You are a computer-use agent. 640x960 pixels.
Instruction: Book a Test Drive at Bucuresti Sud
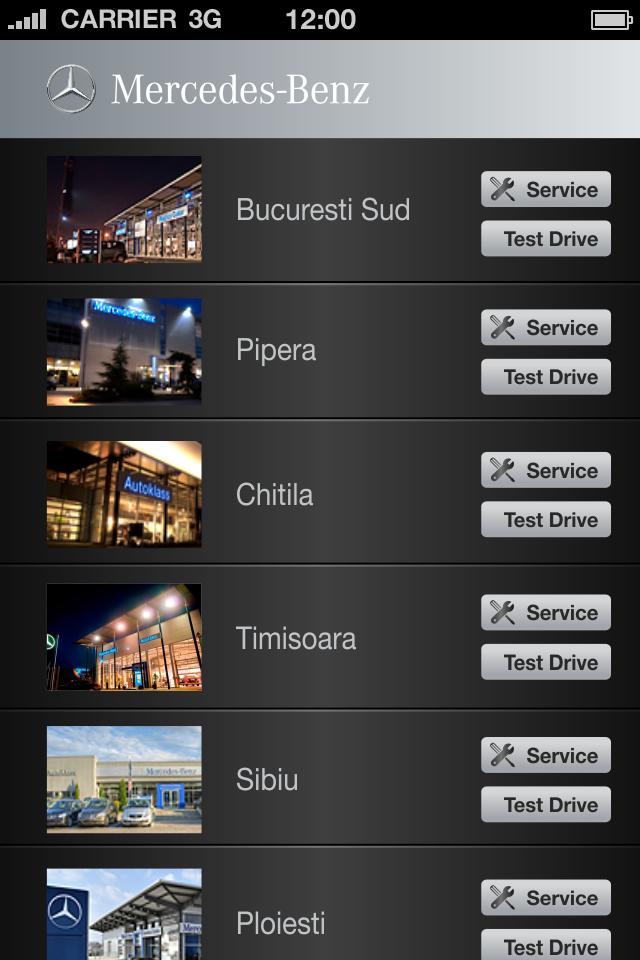(545, 239)
